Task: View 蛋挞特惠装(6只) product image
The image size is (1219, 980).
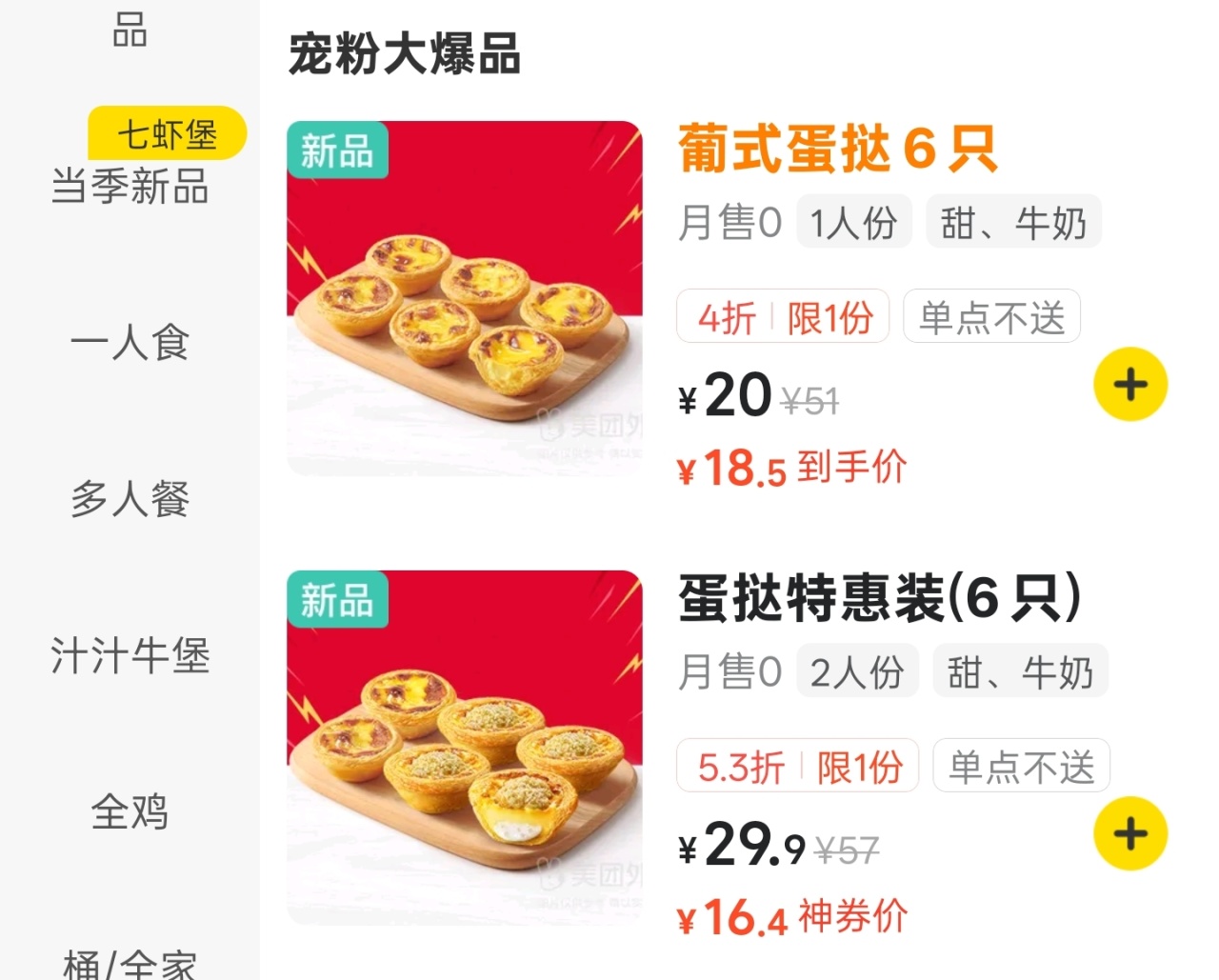Action: (x=465, y=748)
